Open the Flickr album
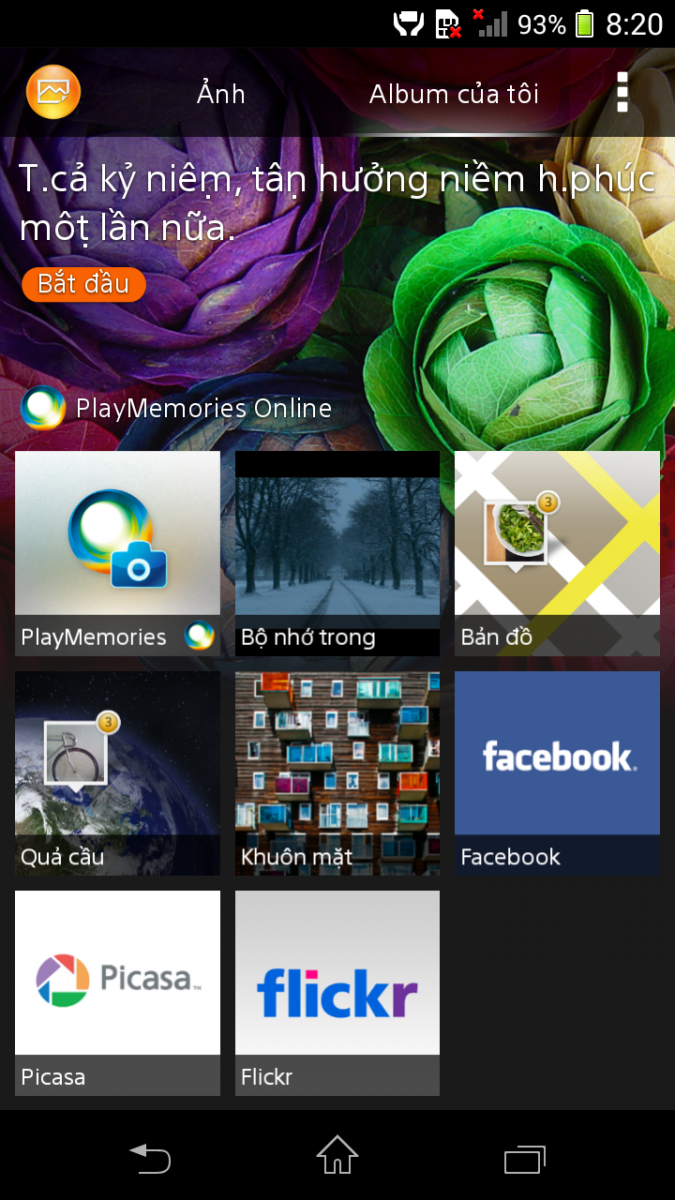 (337, 993)
